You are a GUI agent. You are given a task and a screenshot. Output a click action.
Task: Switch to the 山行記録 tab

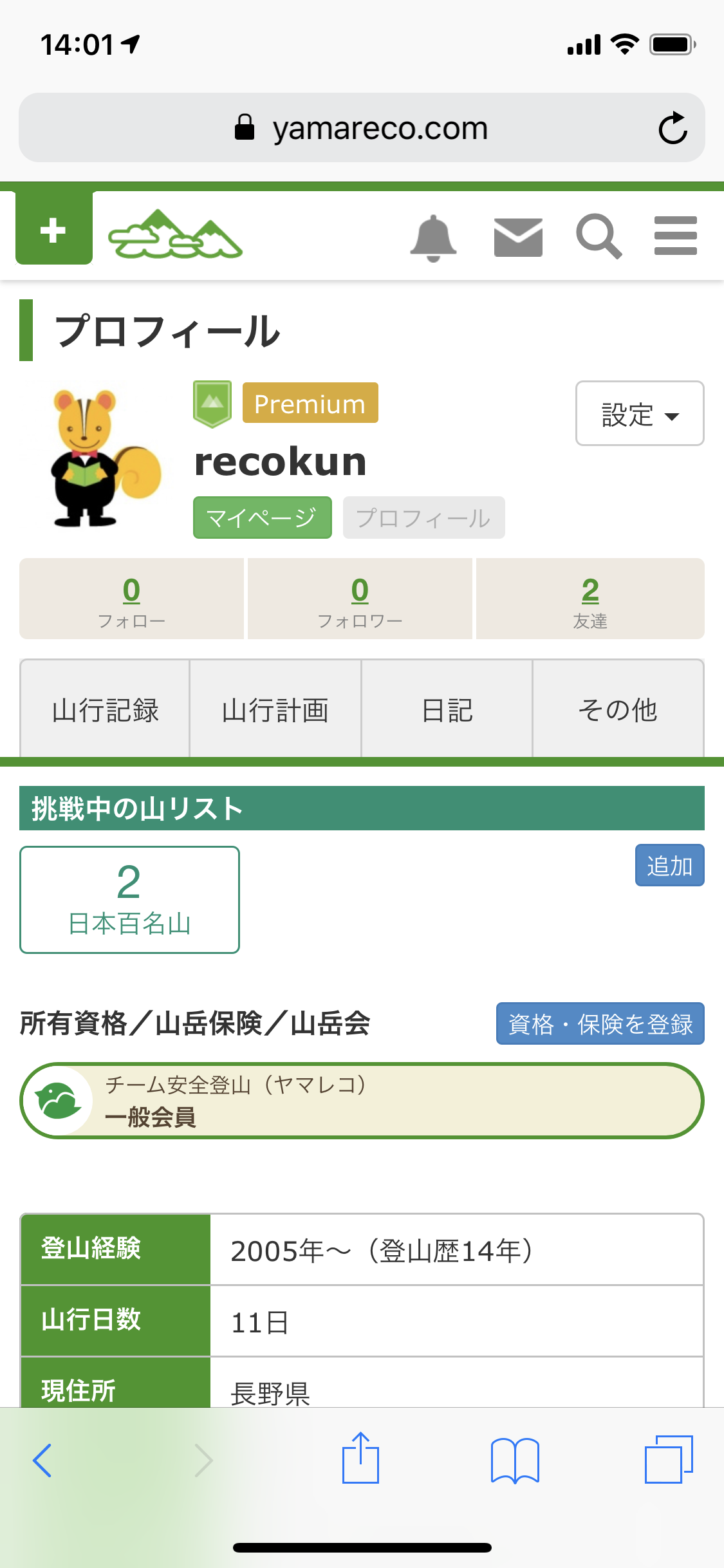click(x=105, y=709)
